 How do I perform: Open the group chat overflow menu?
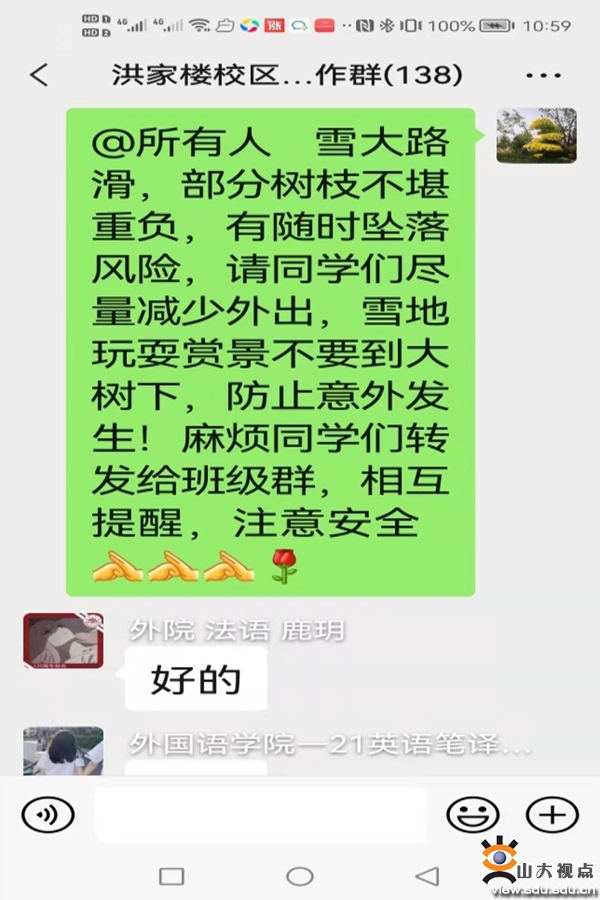click(543, 75)
